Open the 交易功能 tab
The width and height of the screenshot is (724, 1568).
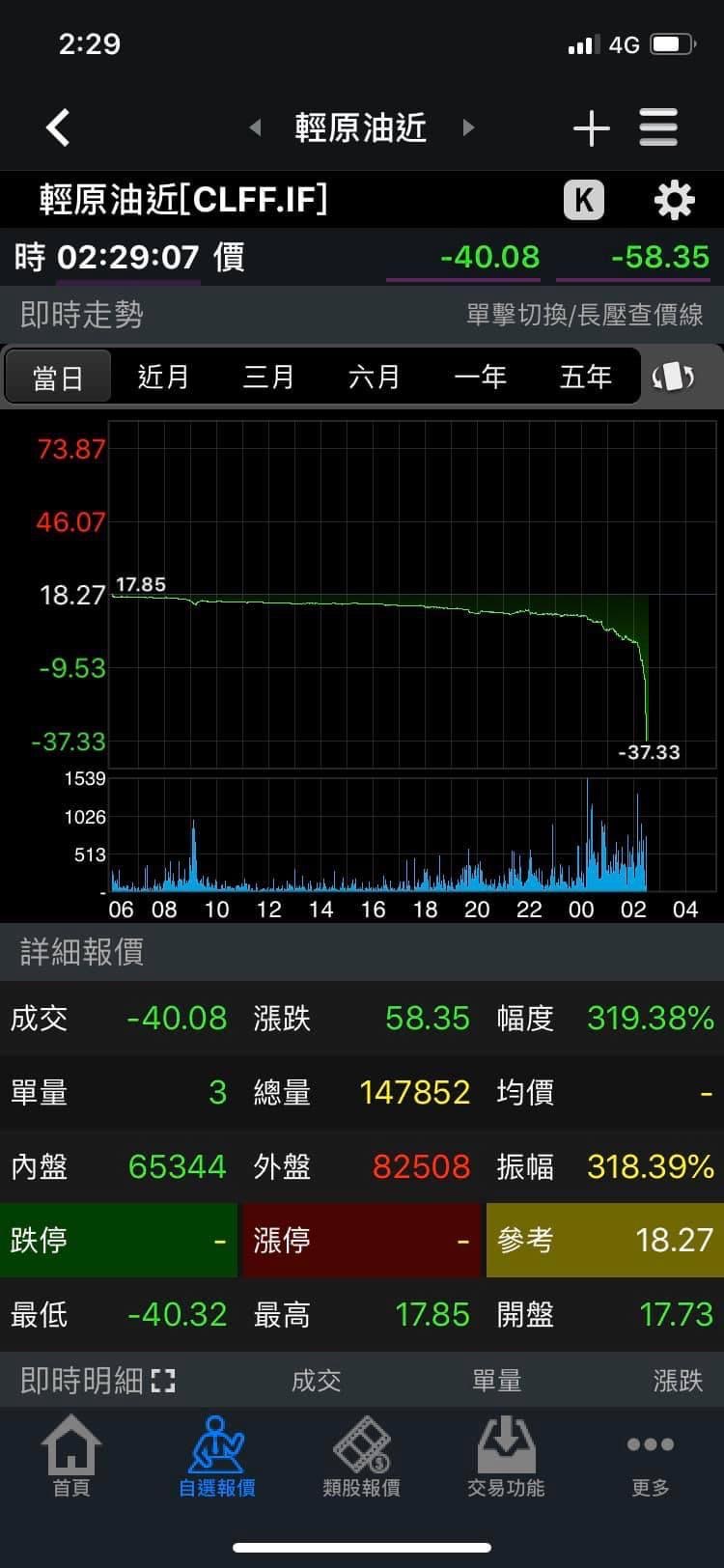(506, 1456)
